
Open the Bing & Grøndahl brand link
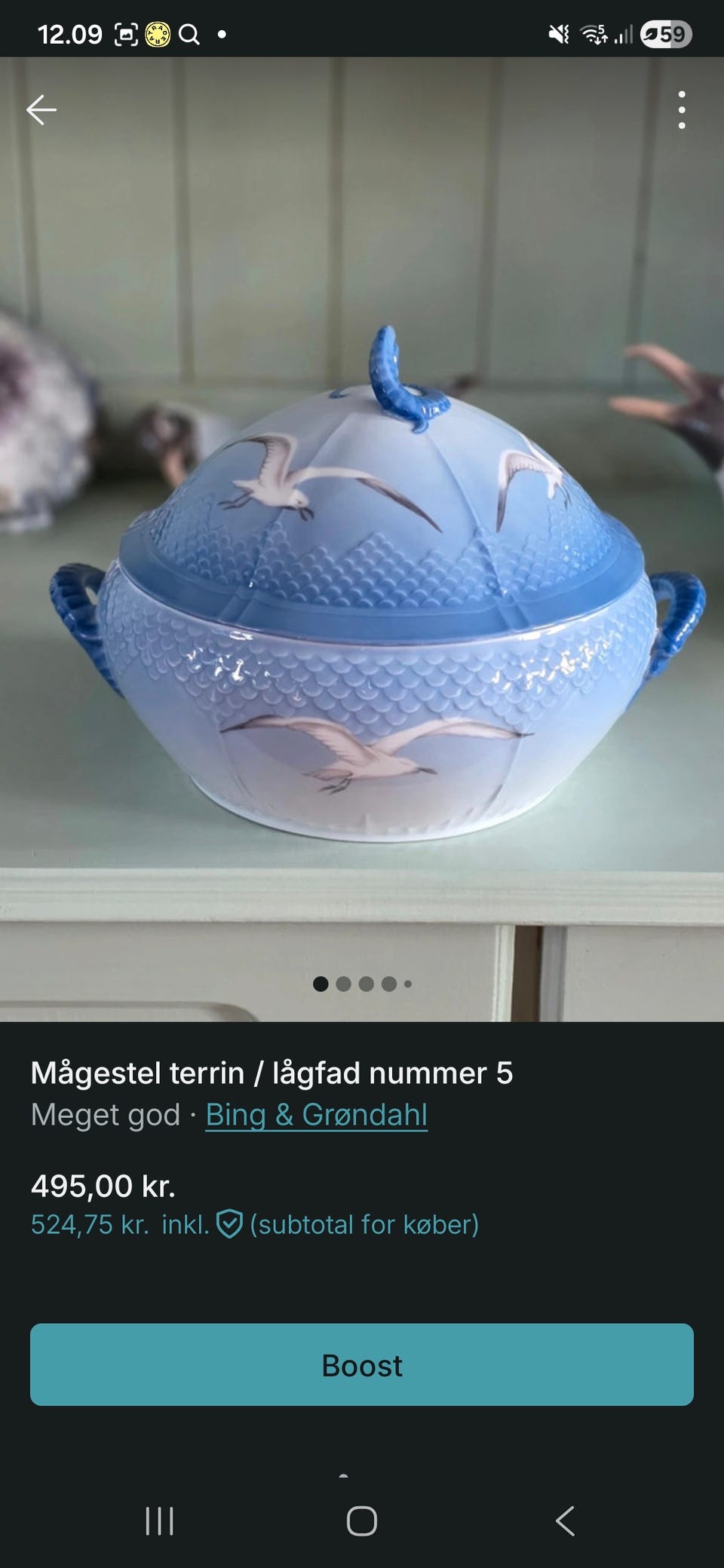(316, 1115)
